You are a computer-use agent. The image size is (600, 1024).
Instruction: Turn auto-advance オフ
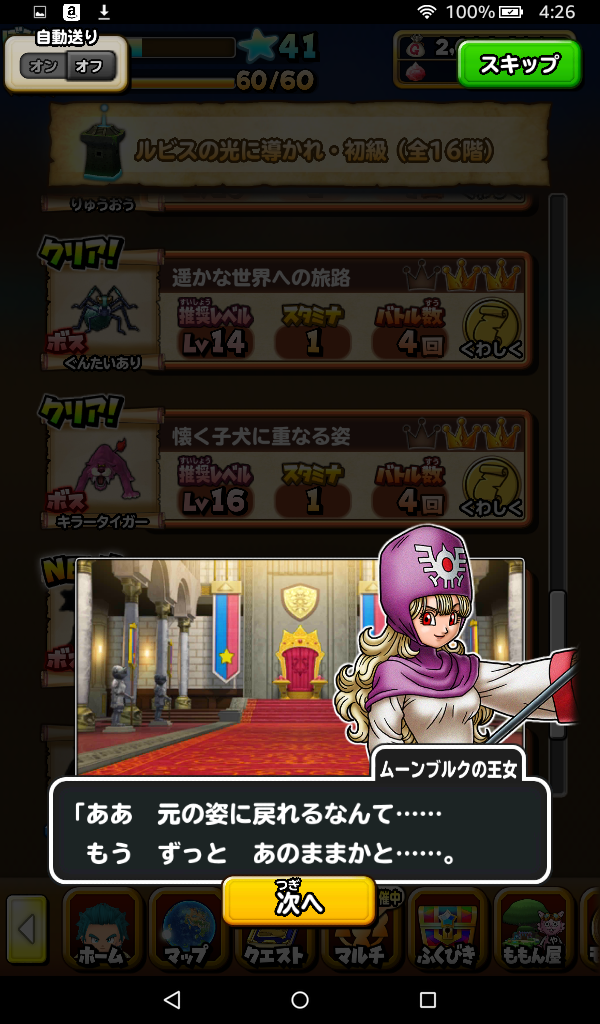91,66
